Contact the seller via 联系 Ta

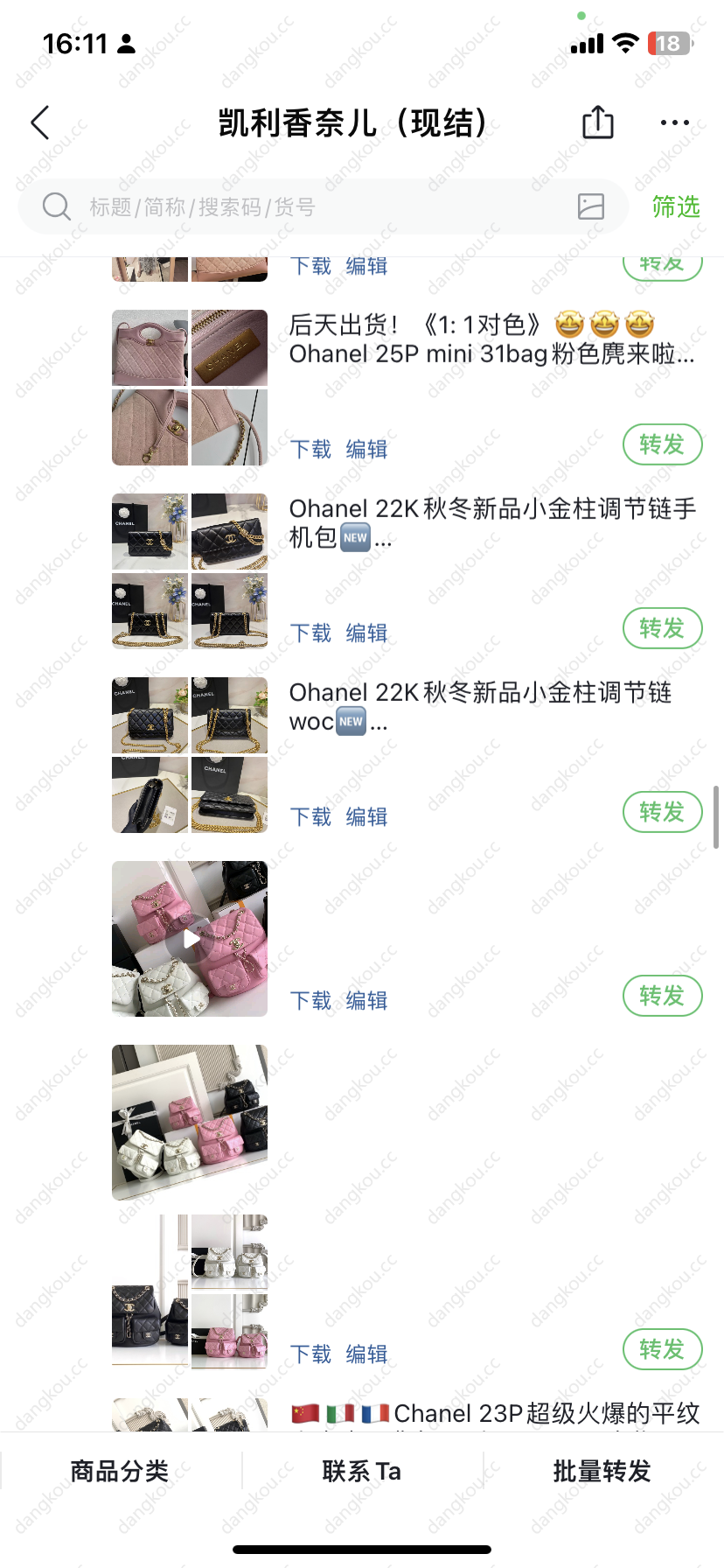pos(362,1472)
